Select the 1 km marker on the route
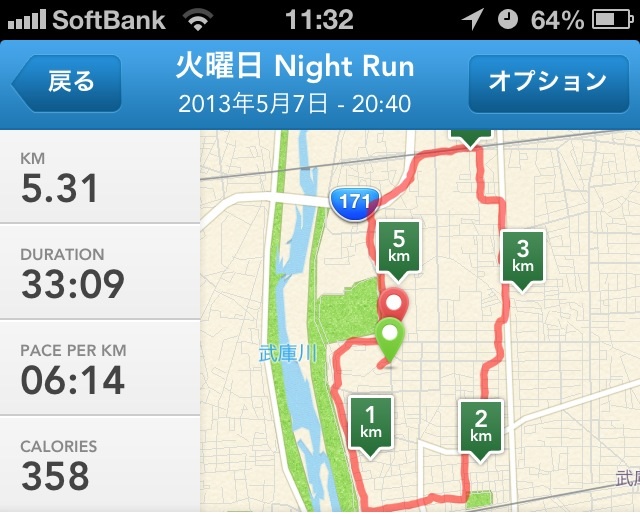 [371, 422]
